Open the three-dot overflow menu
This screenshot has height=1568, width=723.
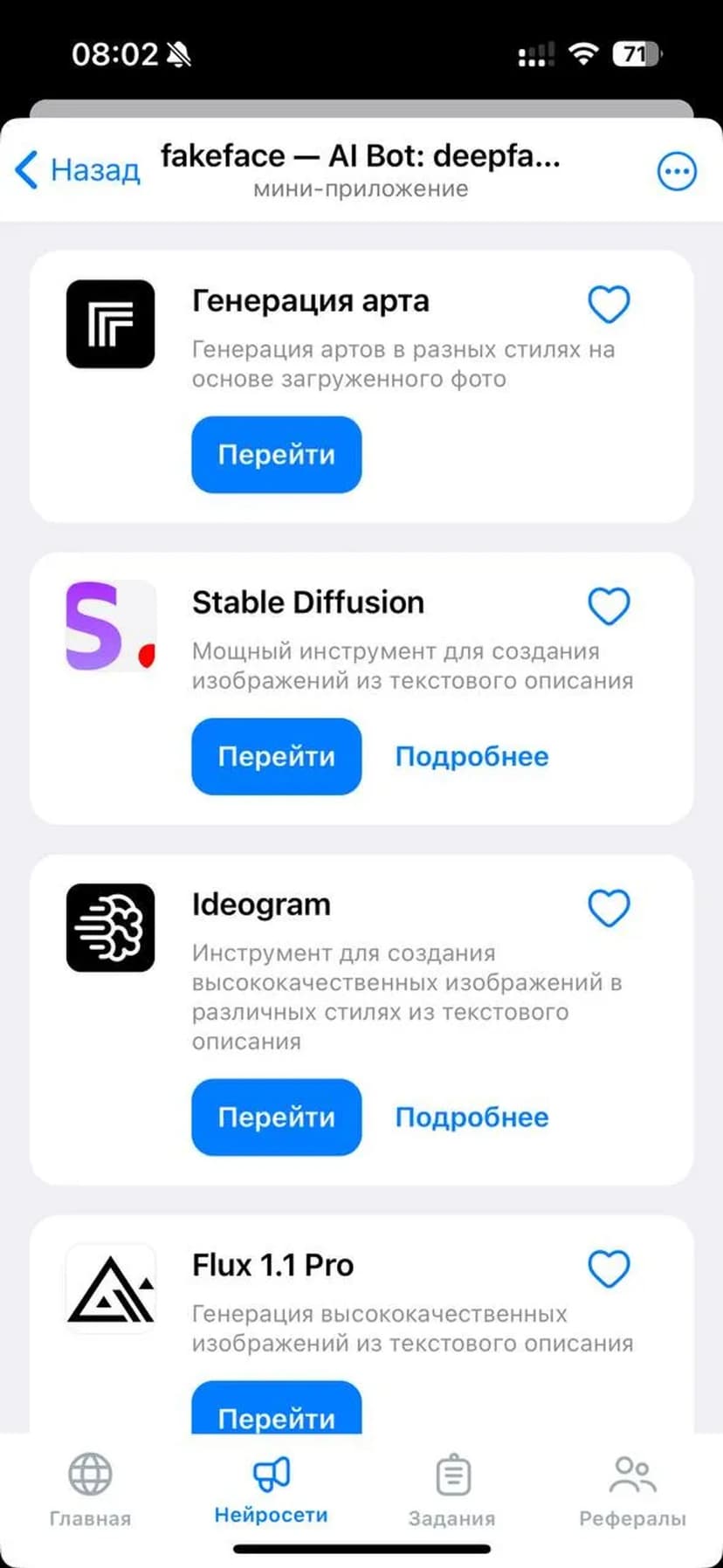click(x=676, y=171)
